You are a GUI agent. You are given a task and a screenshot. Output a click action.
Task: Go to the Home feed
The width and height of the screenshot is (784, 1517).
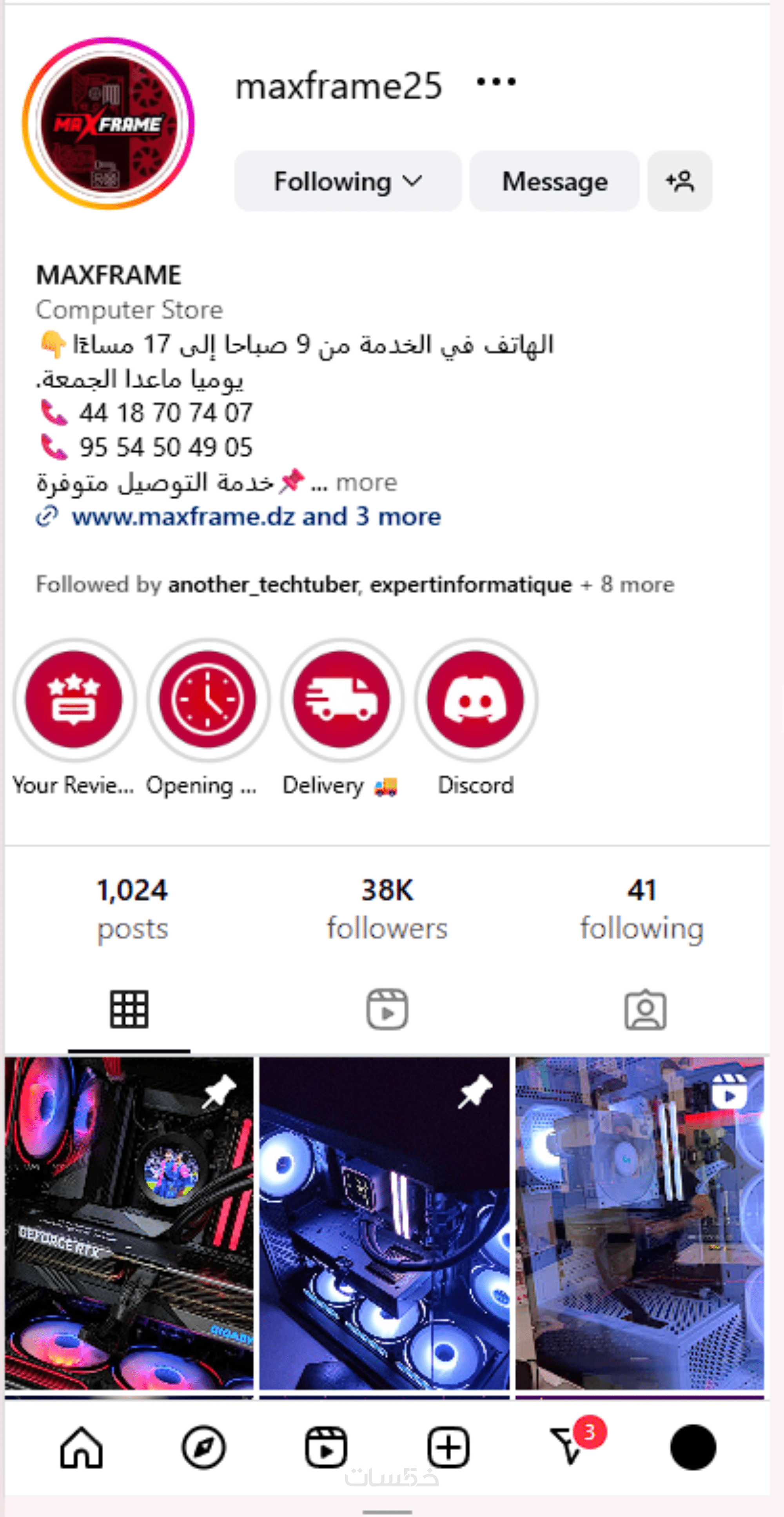(x=81, y=1448)
